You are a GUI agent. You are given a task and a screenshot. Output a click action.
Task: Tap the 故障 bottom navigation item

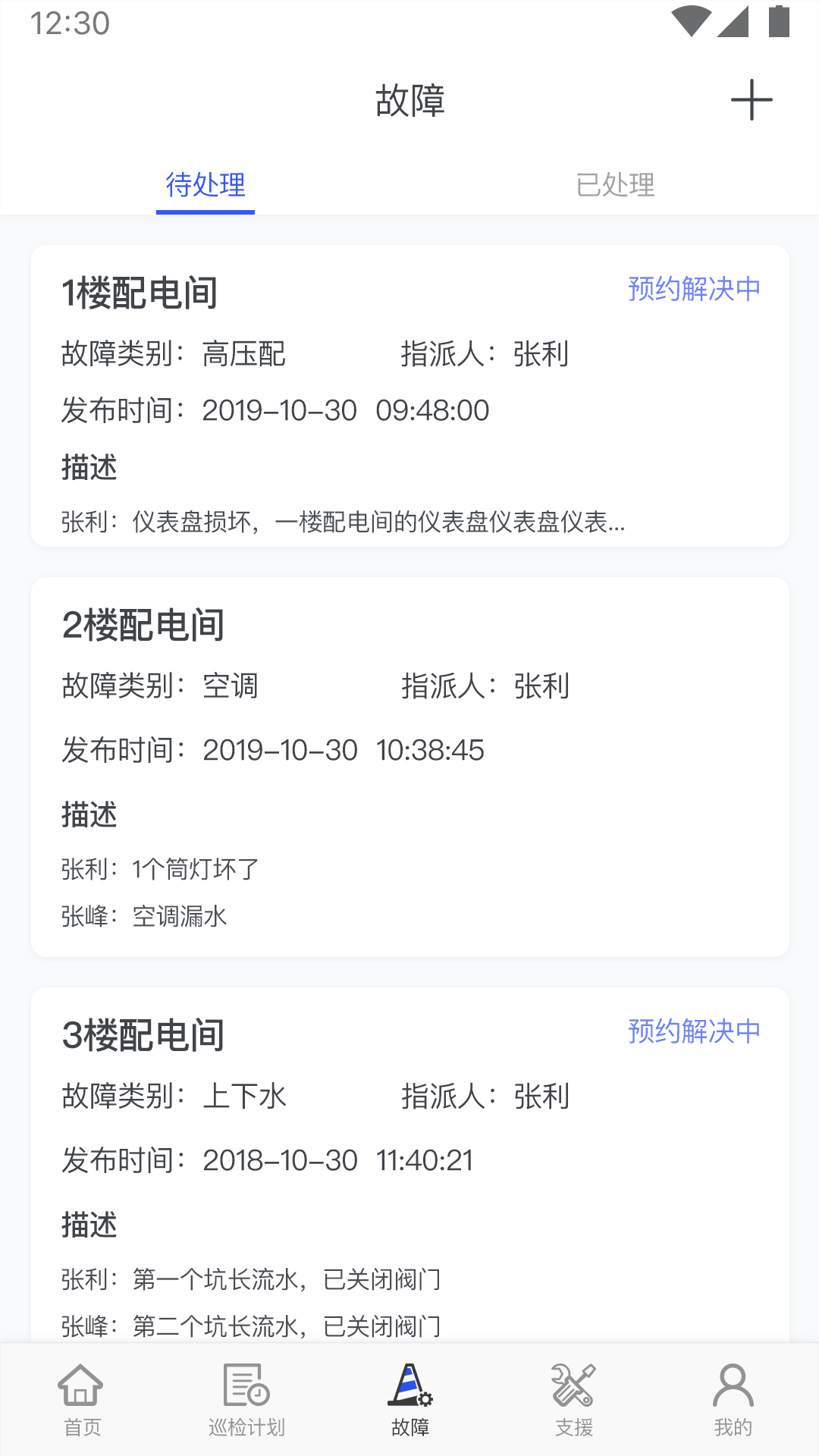(x=410, y=1400)
